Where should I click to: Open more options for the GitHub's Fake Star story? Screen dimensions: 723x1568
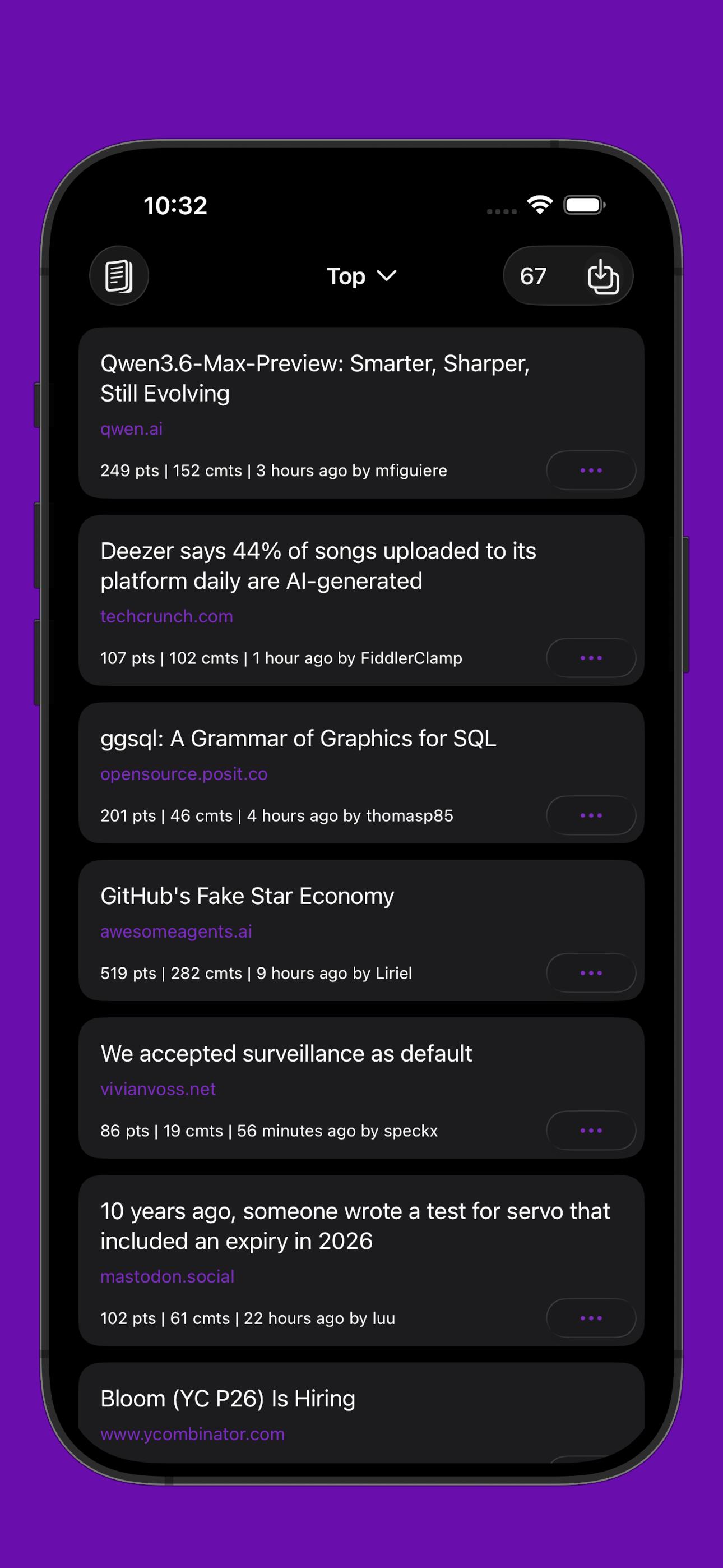[590, 974]
